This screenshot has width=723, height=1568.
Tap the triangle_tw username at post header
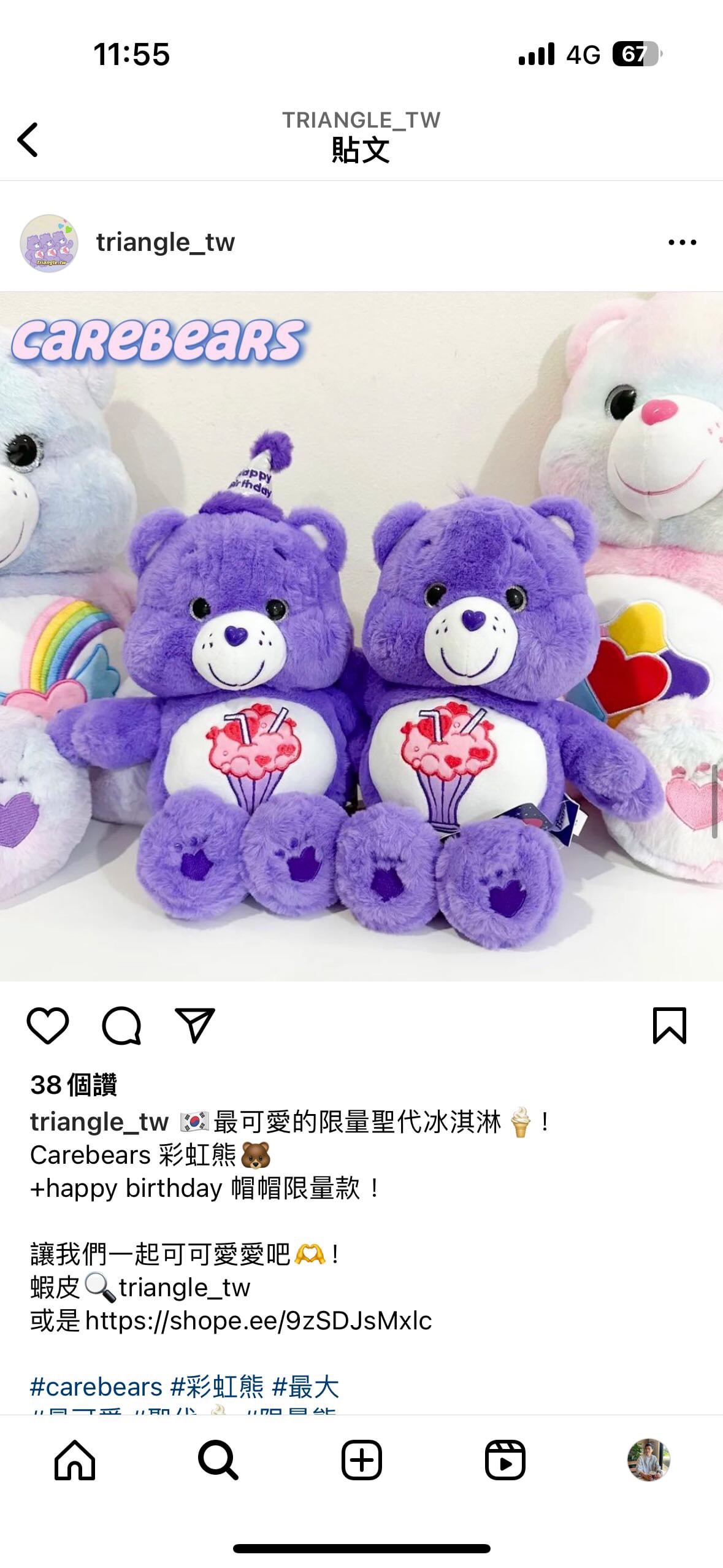click(x=166, y=243)
